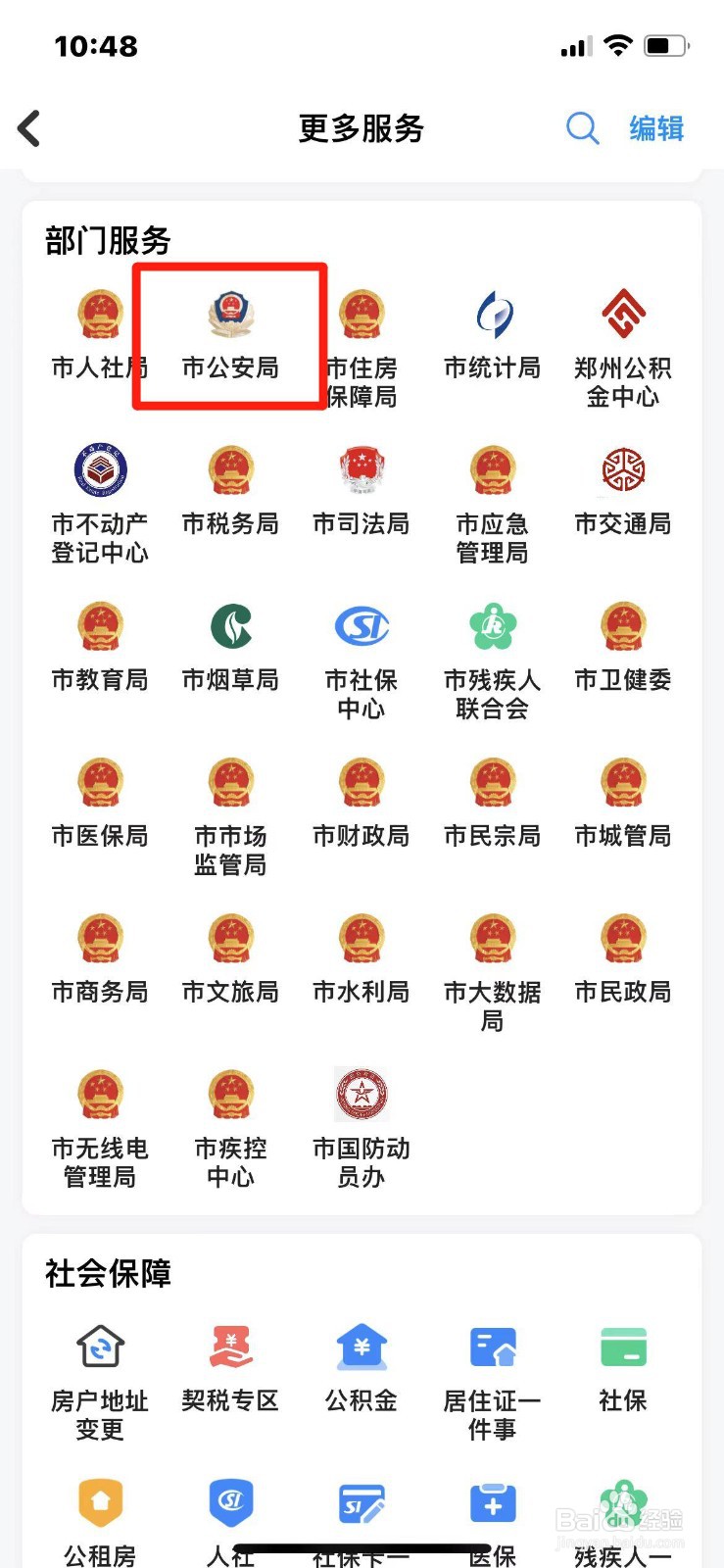Viewport: 724px width, 1568px height.
Task: Go back using the top-left arrow
Action: tap(29, 128)
